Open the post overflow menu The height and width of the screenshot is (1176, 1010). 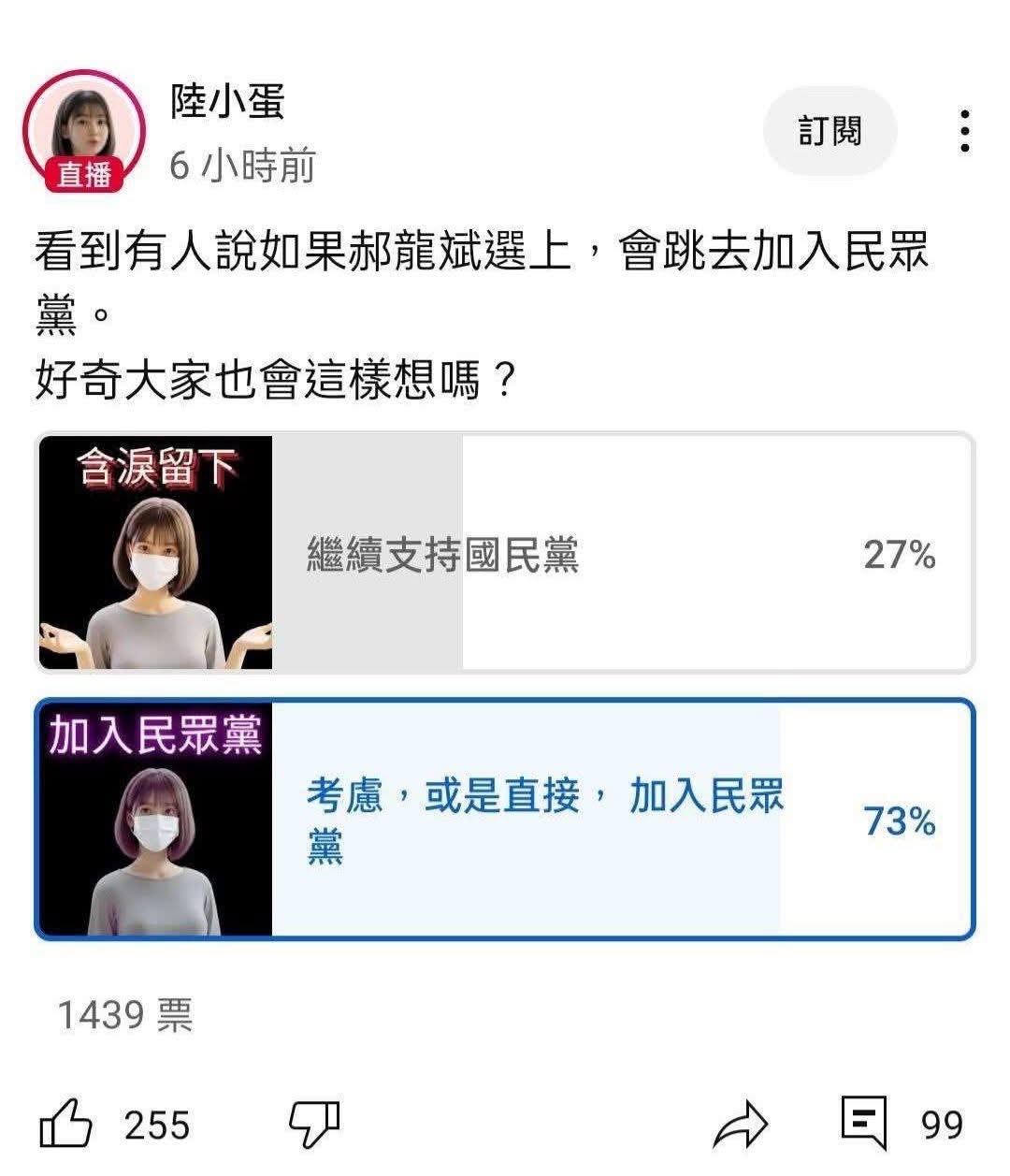pos(965,131)
